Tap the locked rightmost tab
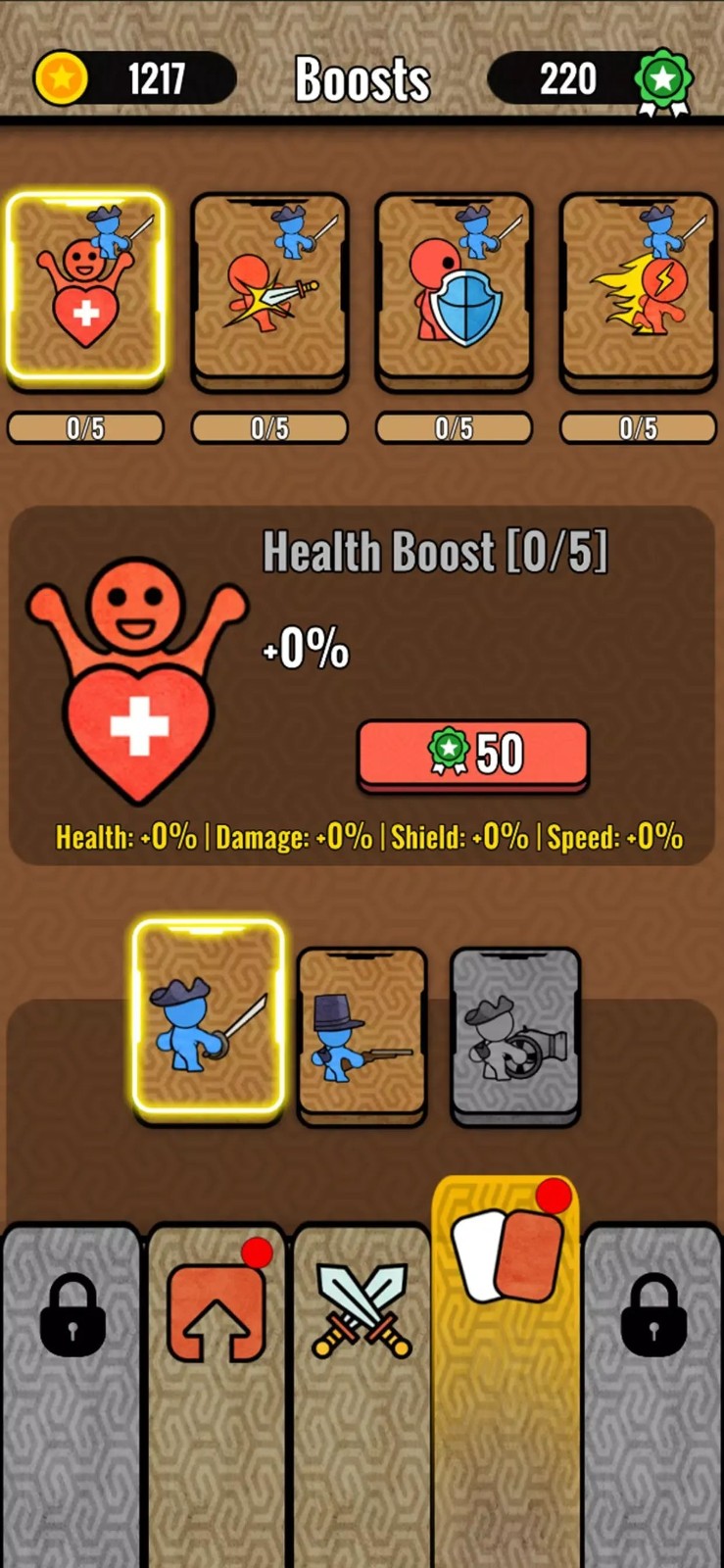This screenshot has height=1568, width=724. (653, 1313)
